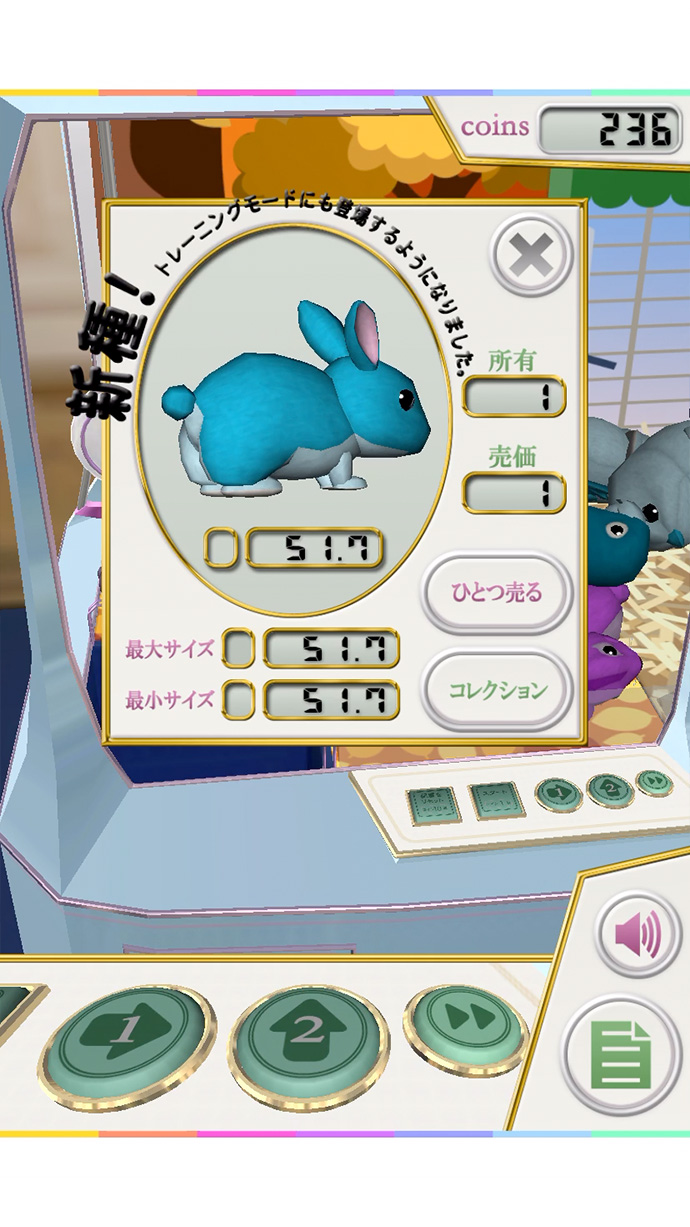This screenshot has height=1227, width=690.
Task: Open the コレクション collection
Action: pos(497,690)
